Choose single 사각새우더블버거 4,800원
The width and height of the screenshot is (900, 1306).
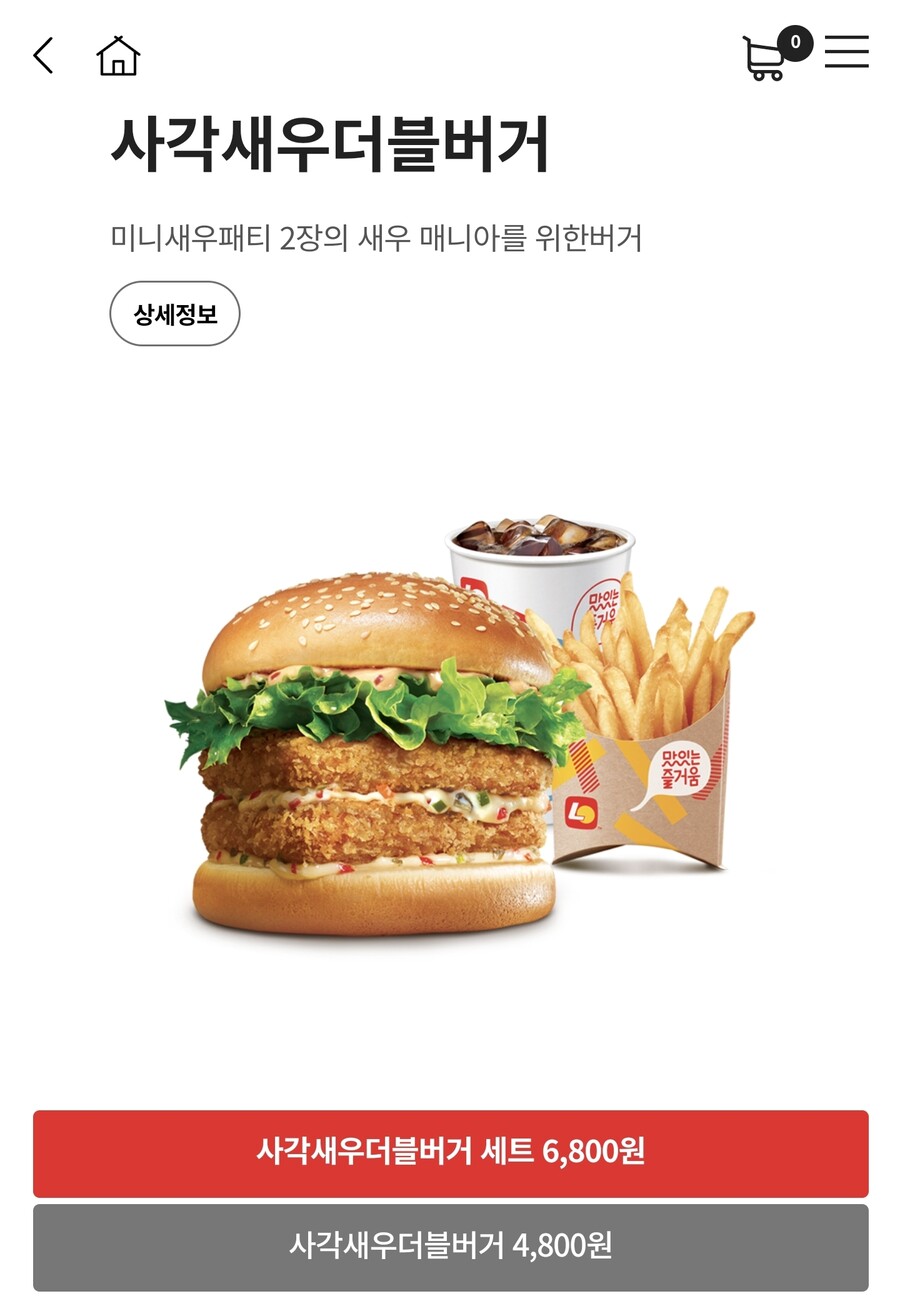(x=450, y=1246)
